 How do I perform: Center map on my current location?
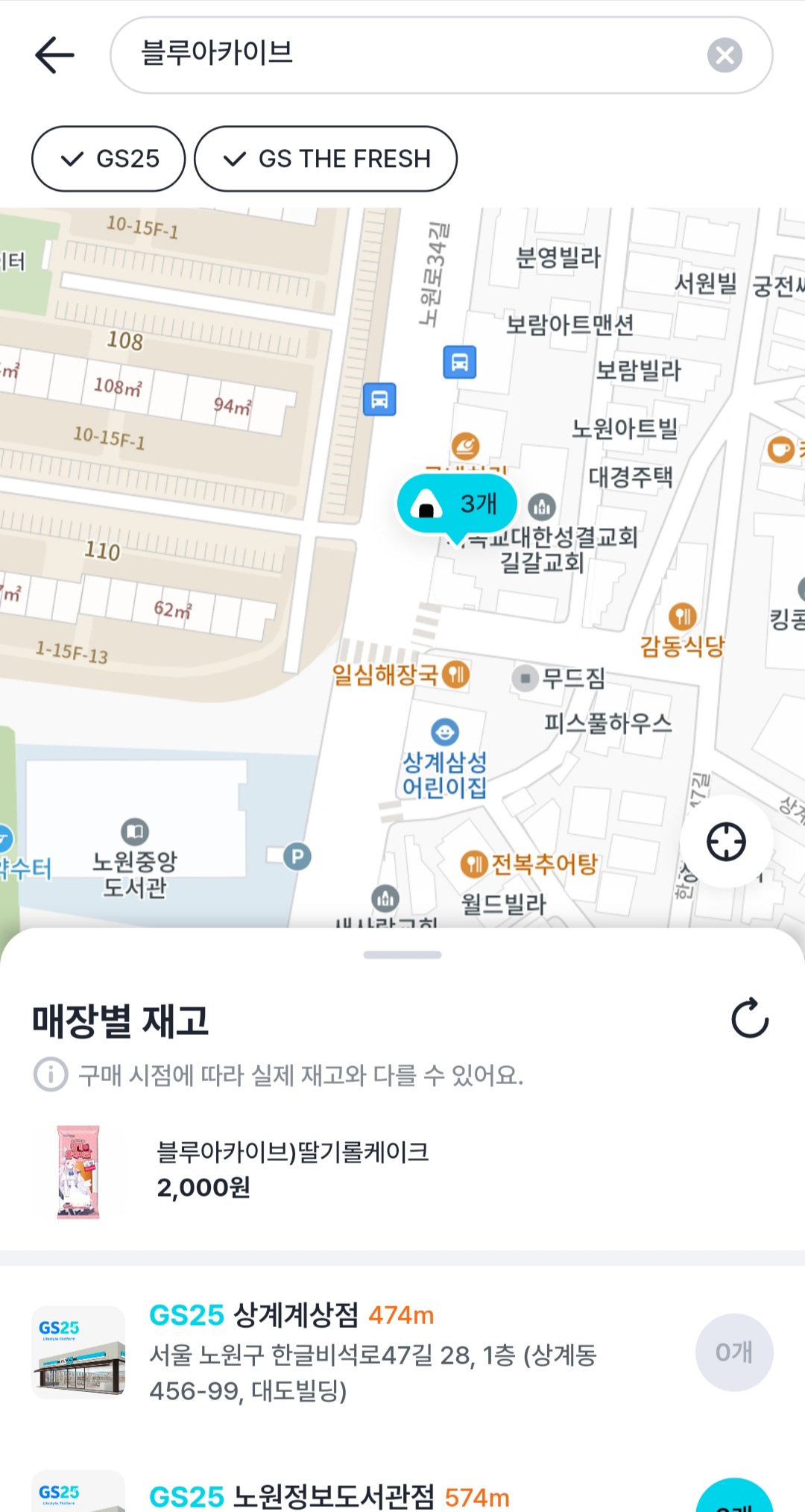click(725, 842)
